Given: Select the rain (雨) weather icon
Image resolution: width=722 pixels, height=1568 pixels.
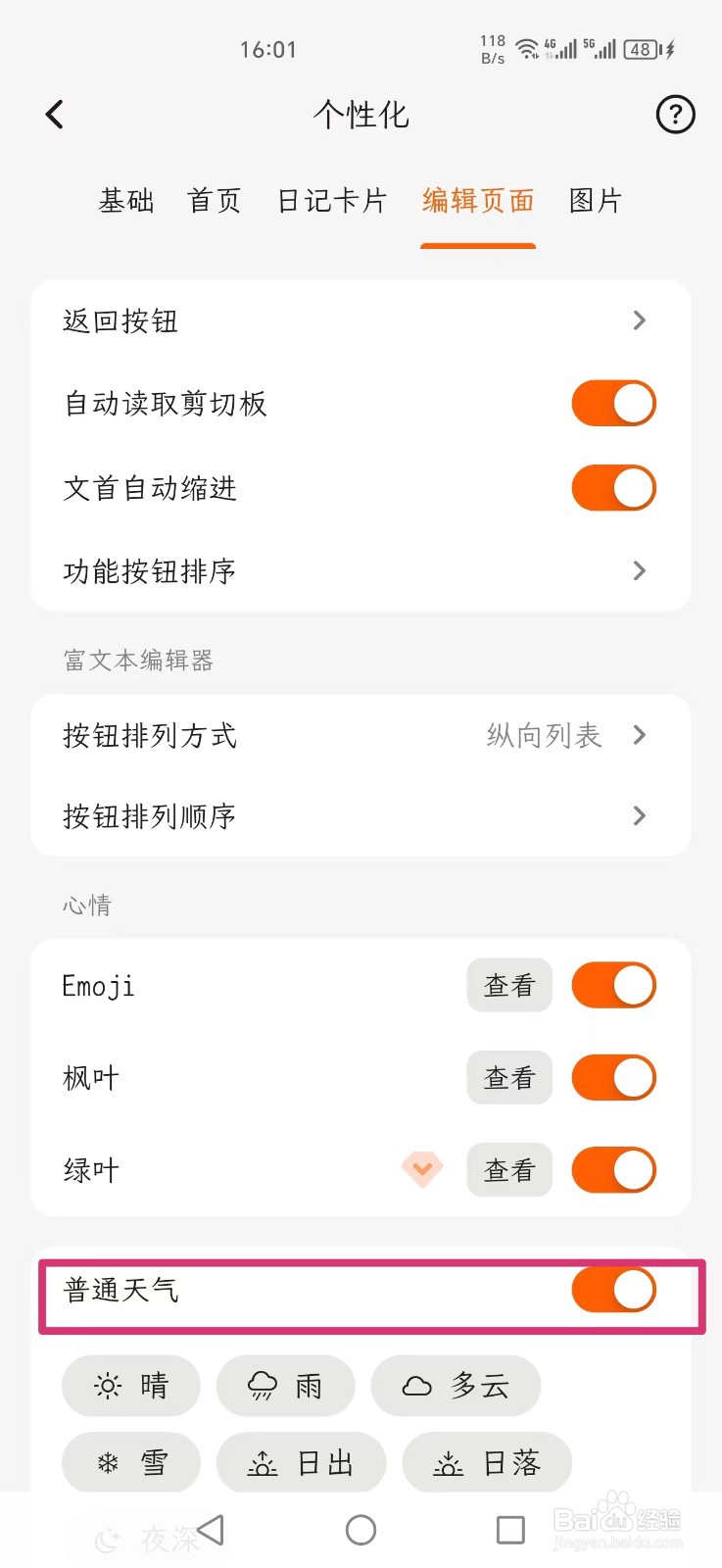Looking at the screenshot, I should point(285,1386).
